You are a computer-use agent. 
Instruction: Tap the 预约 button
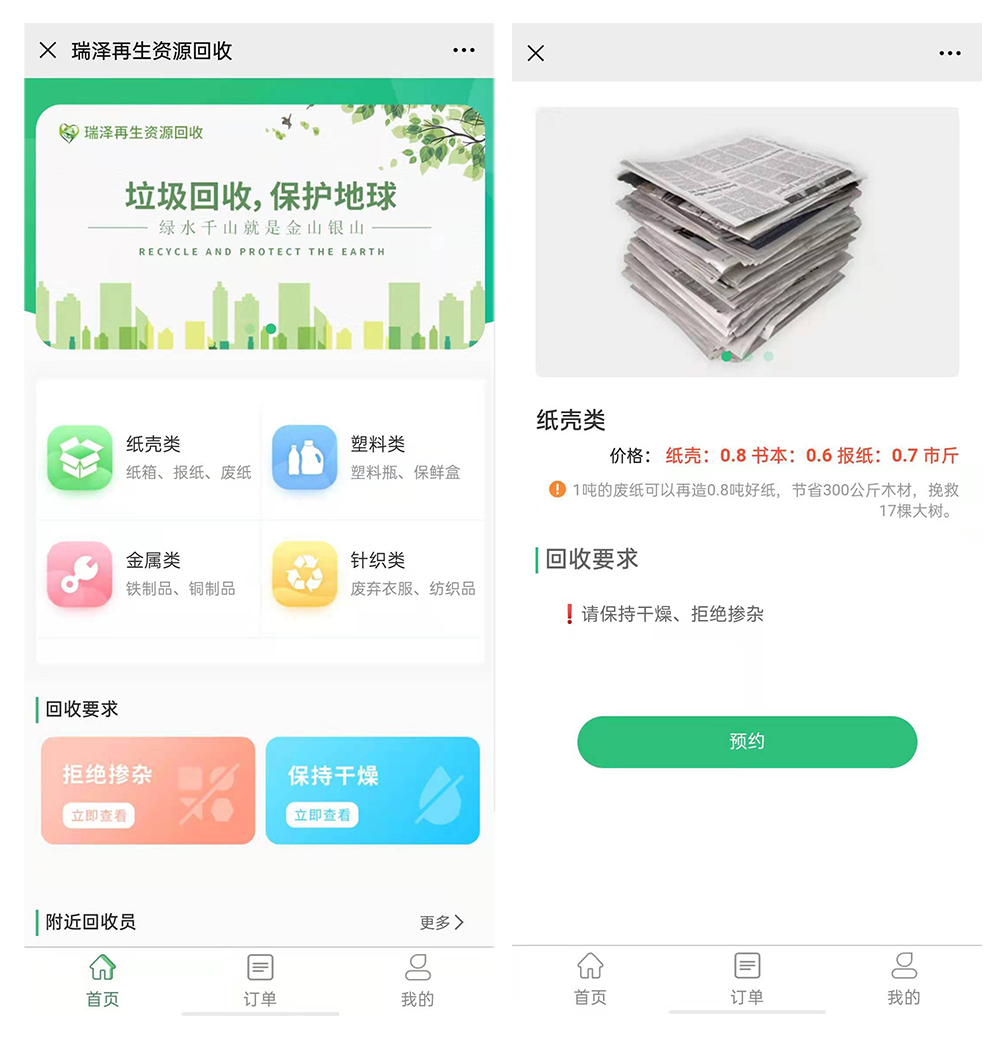747,742
